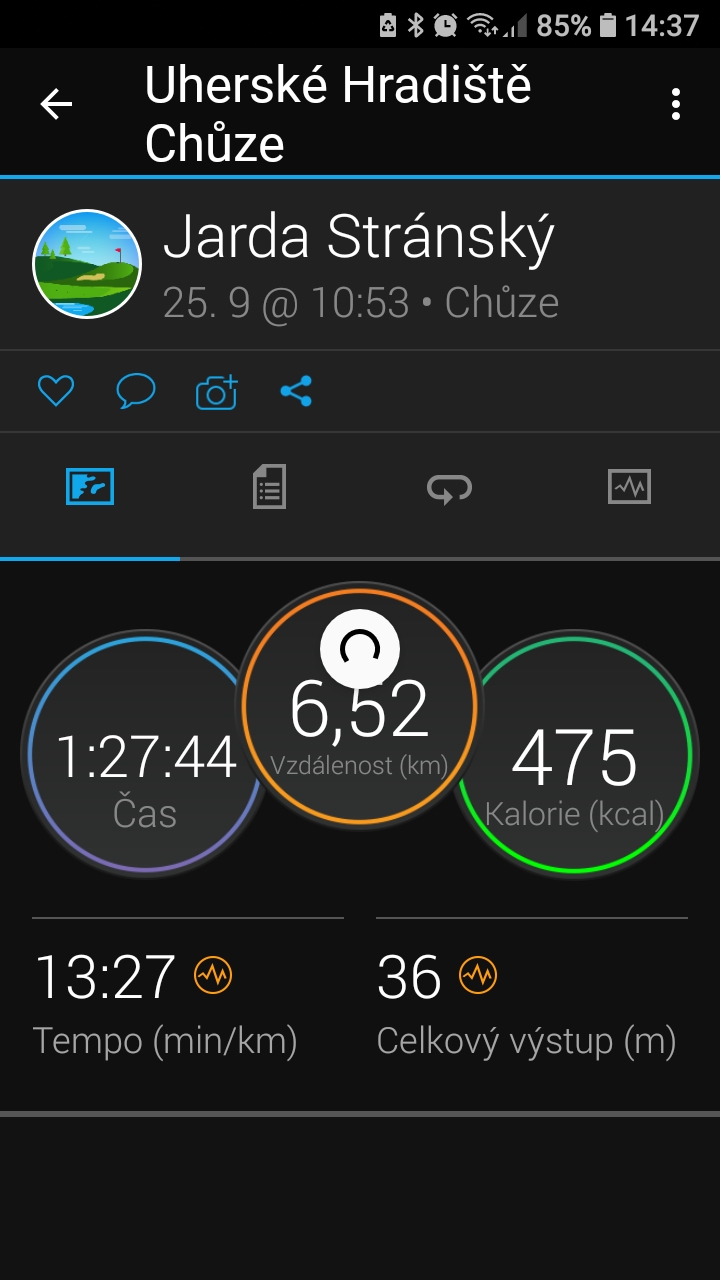Switch to the details list tab
This screenshot has width=720, height=1280.
269,488
